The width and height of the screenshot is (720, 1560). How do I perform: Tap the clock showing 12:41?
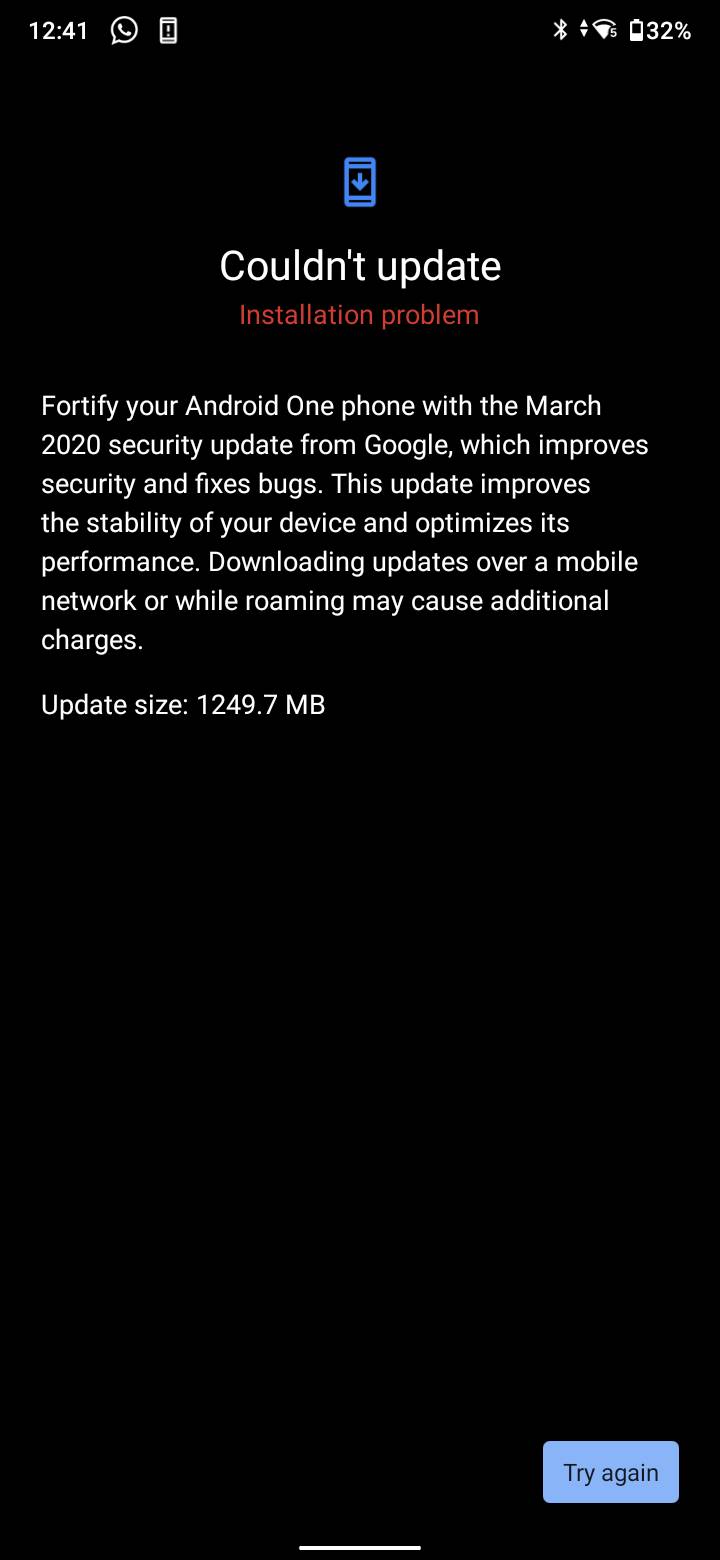click(57, 30)
